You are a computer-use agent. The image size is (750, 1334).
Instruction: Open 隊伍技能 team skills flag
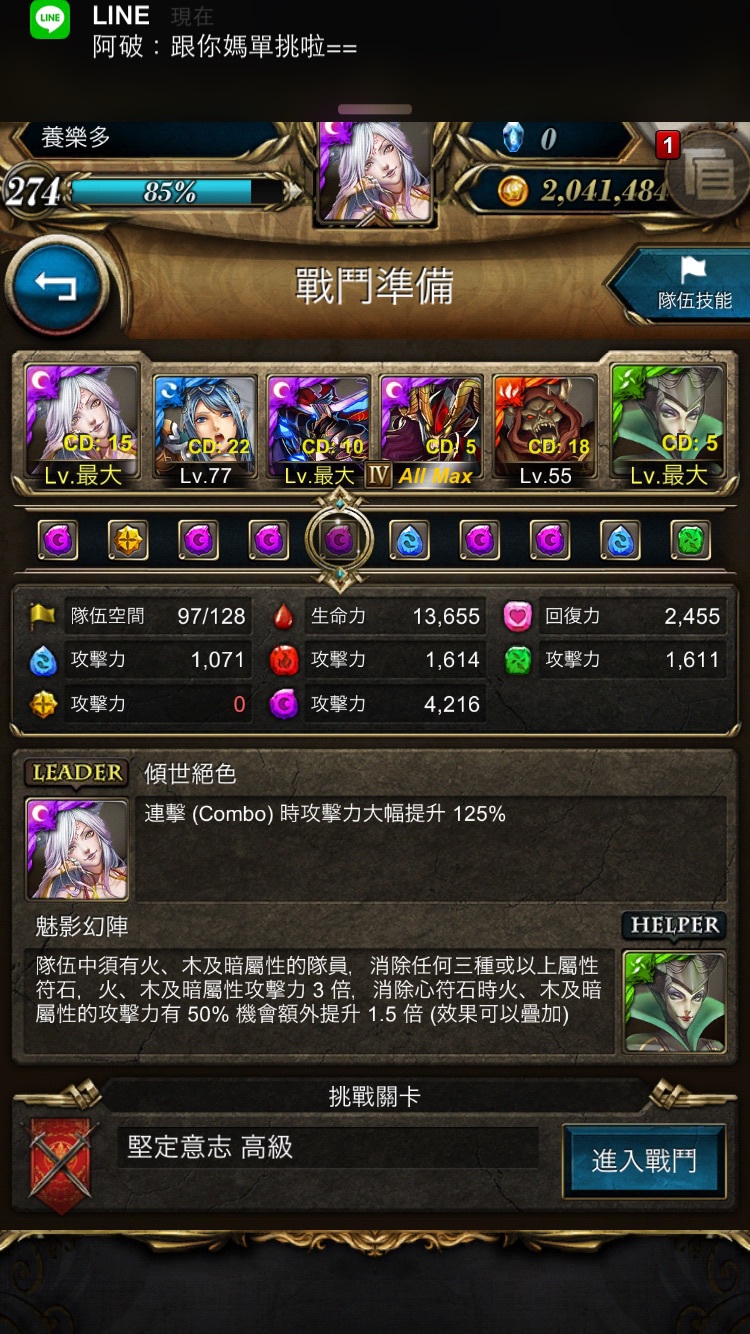[x=690, y=285]
